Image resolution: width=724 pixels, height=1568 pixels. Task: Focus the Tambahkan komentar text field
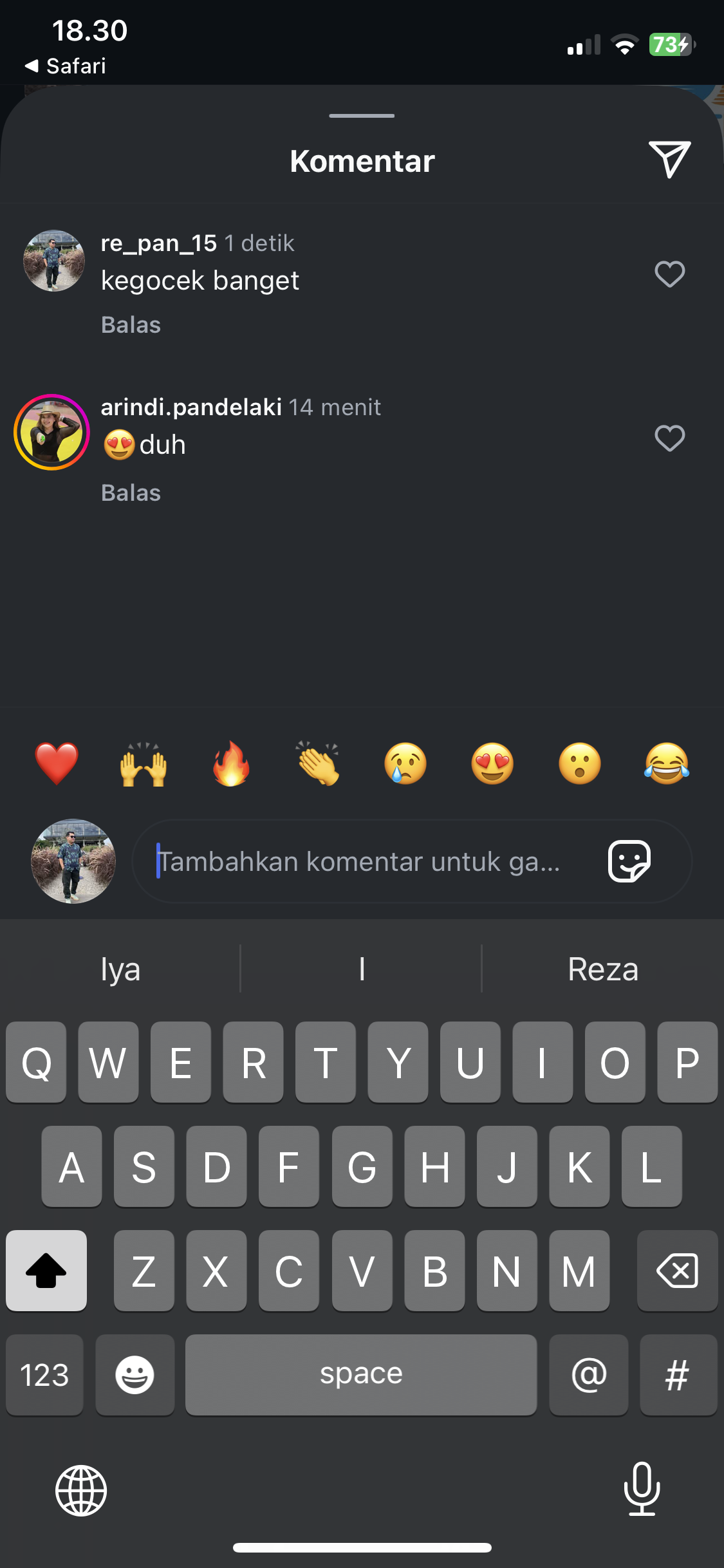[x=360, y=861]
